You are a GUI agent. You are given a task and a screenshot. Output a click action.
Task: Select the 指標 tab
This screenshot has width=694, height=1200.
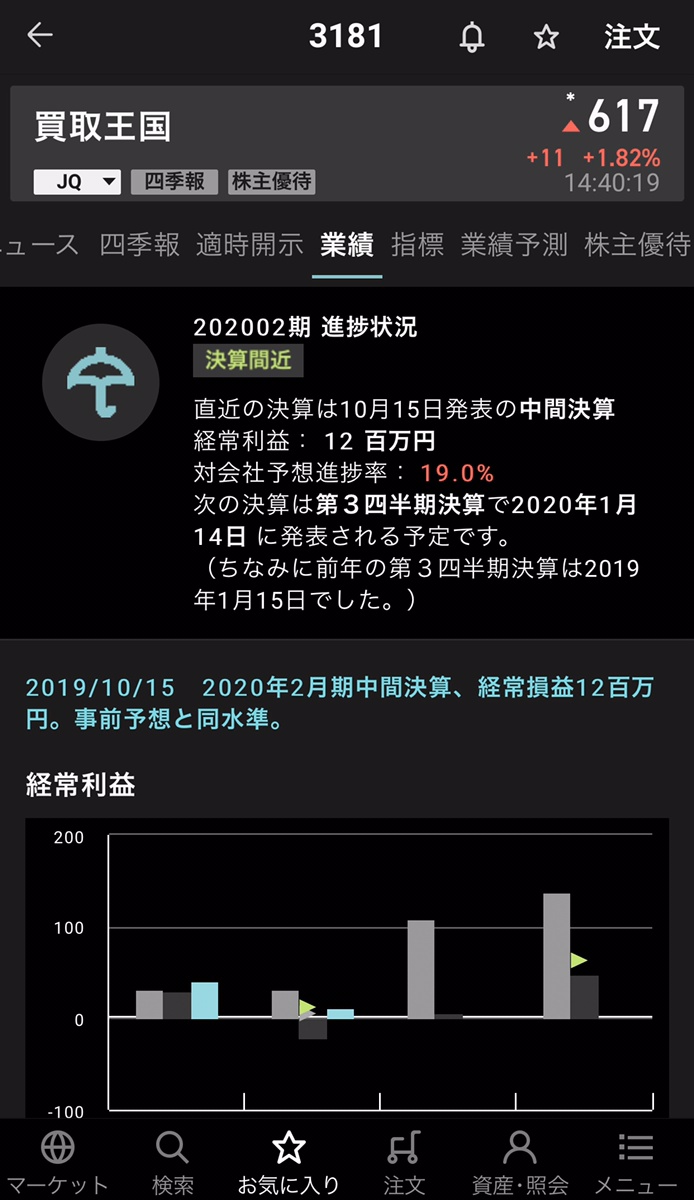pos(417,245)
